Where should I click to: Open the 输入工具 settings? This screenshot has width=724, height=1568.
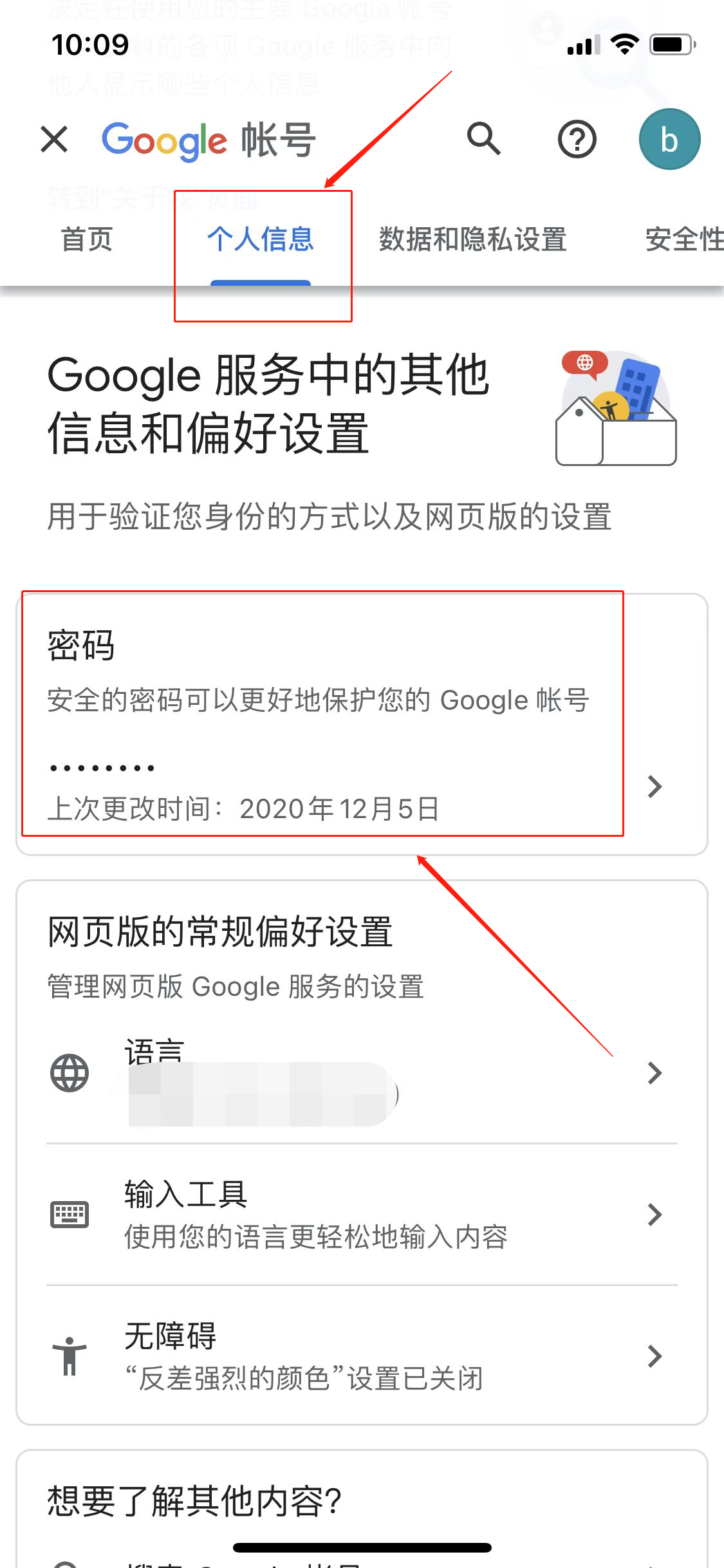coord(360,1215)
